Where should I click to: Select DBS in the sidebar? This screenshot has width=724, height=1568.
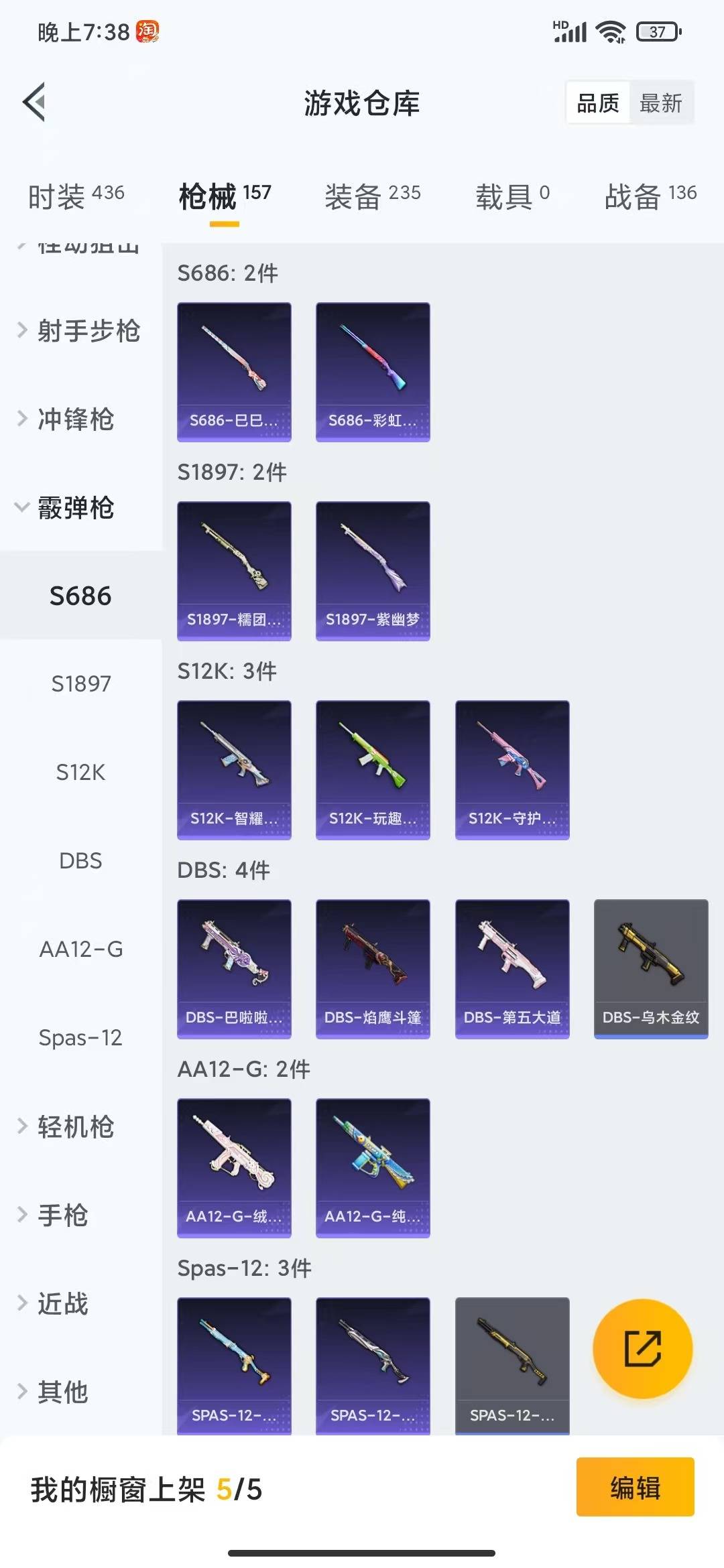(80, 860)
